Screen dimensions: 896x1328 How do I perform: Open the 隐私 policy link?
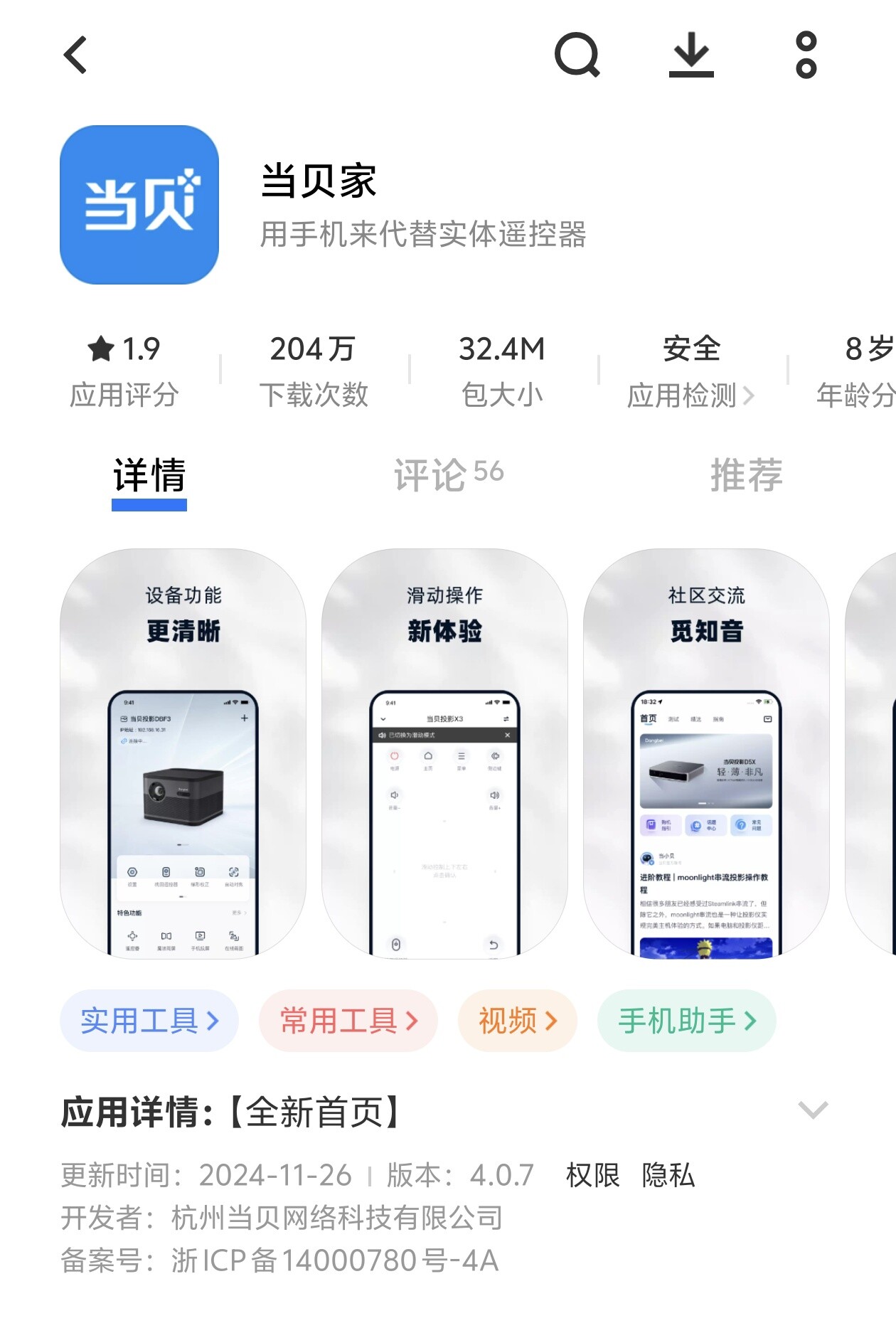coord(668,1175)
